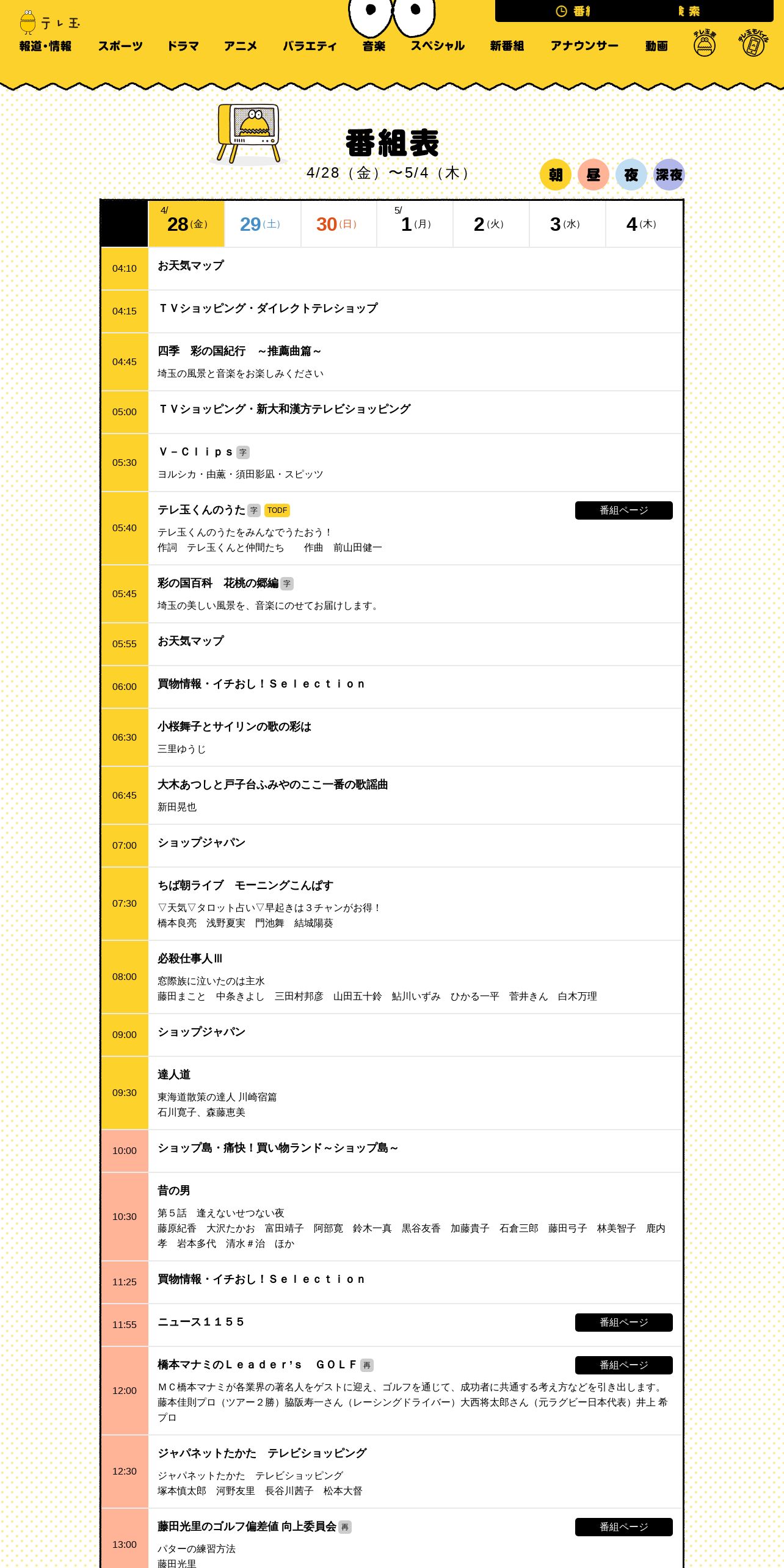
Task: Jump to the 夜 time slot
Action: tap(631, 175)
